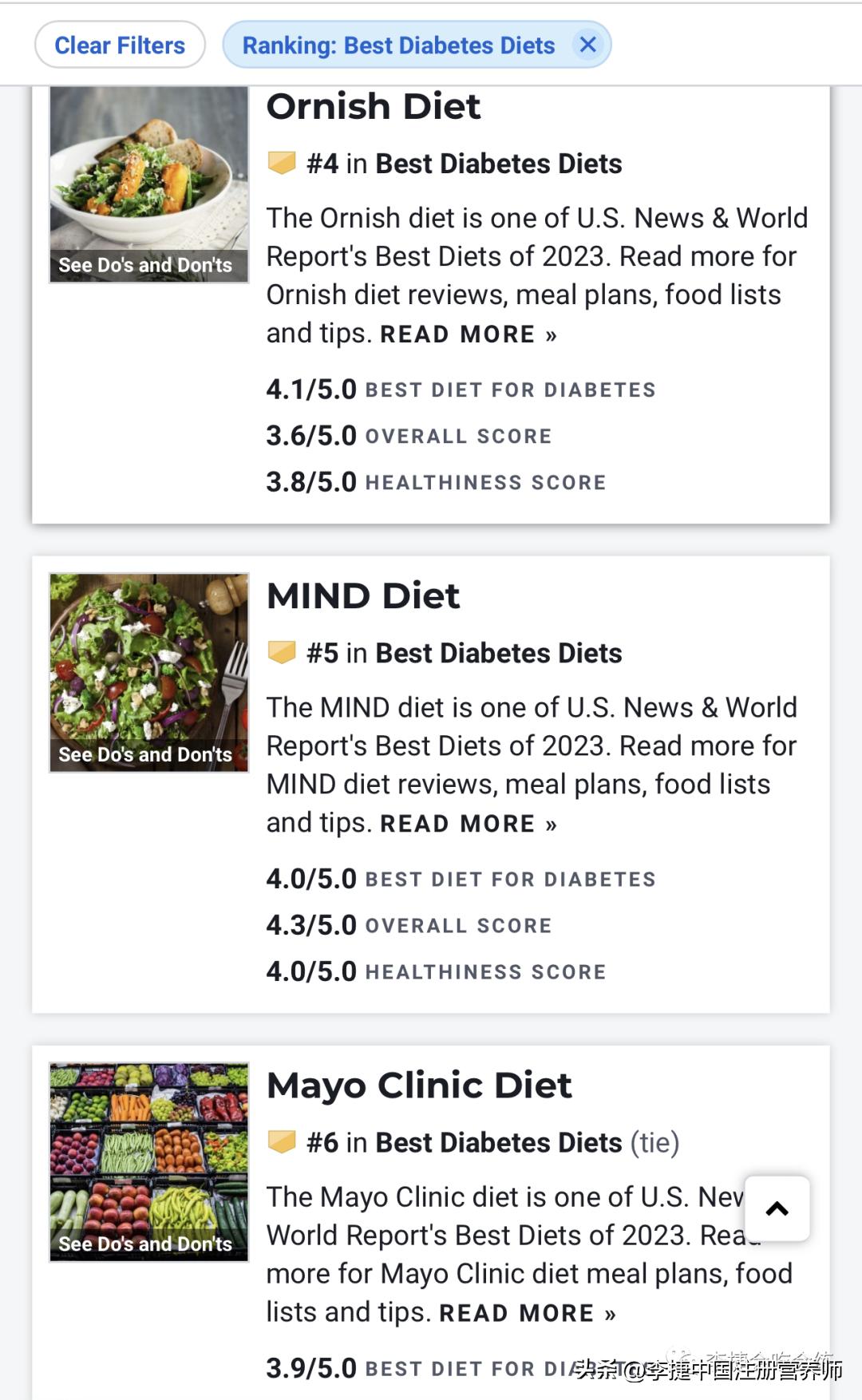Remove the Best Diabetes Diets ranking filter
862x1400 pixels.
(x=587, y=45)
